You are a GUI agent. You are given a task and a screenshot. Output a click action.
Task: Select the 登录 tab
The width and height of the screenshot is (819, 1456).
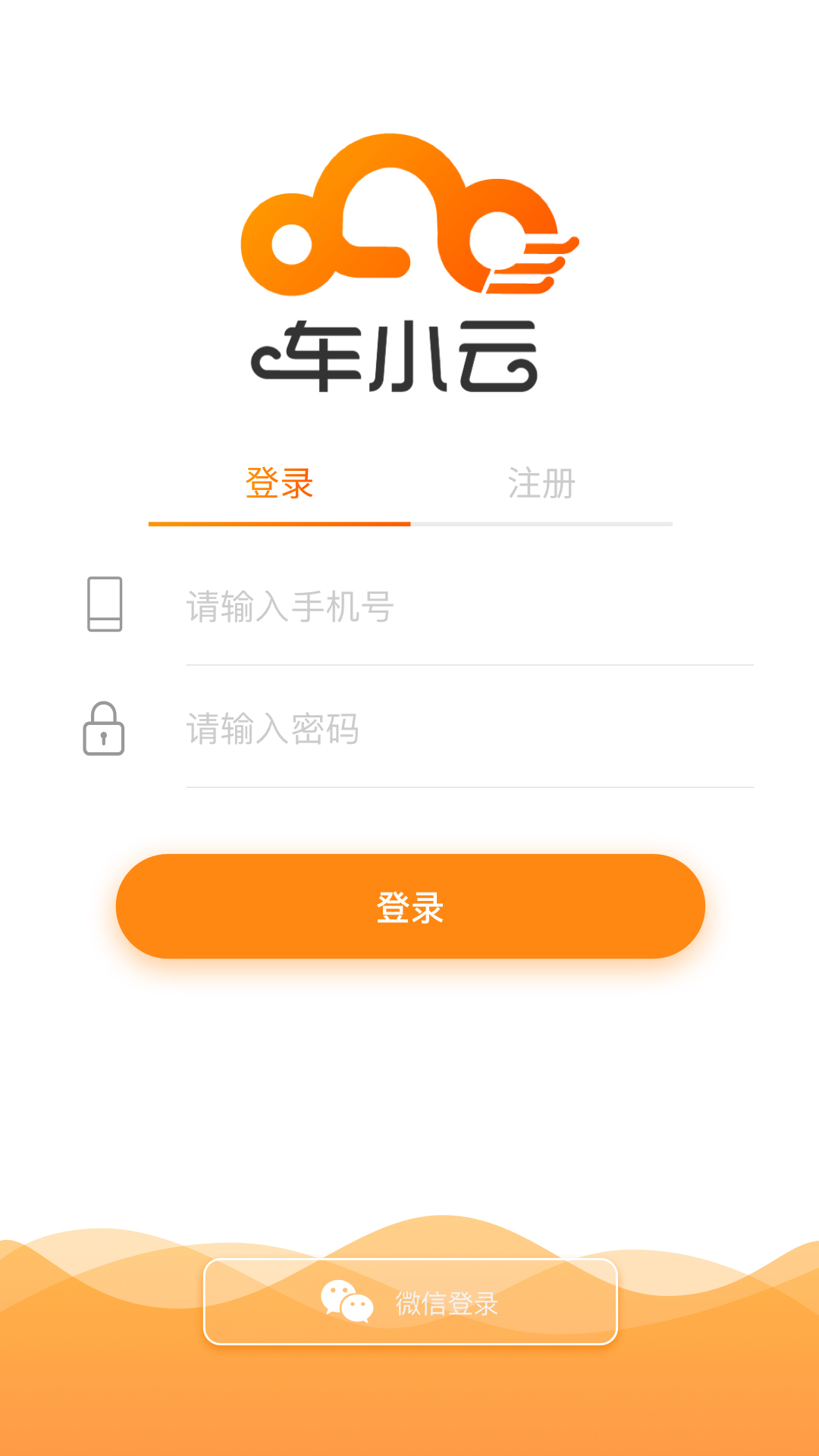point(279,484)
